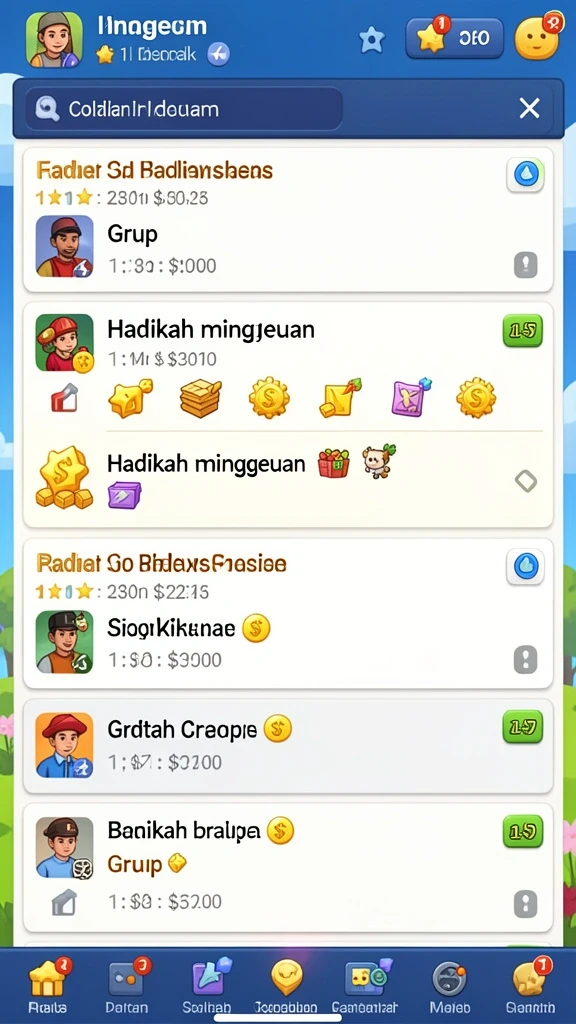Screen dimensions: 576x1024
Task: Open the player profile avatar
Action: pos(55,40)
